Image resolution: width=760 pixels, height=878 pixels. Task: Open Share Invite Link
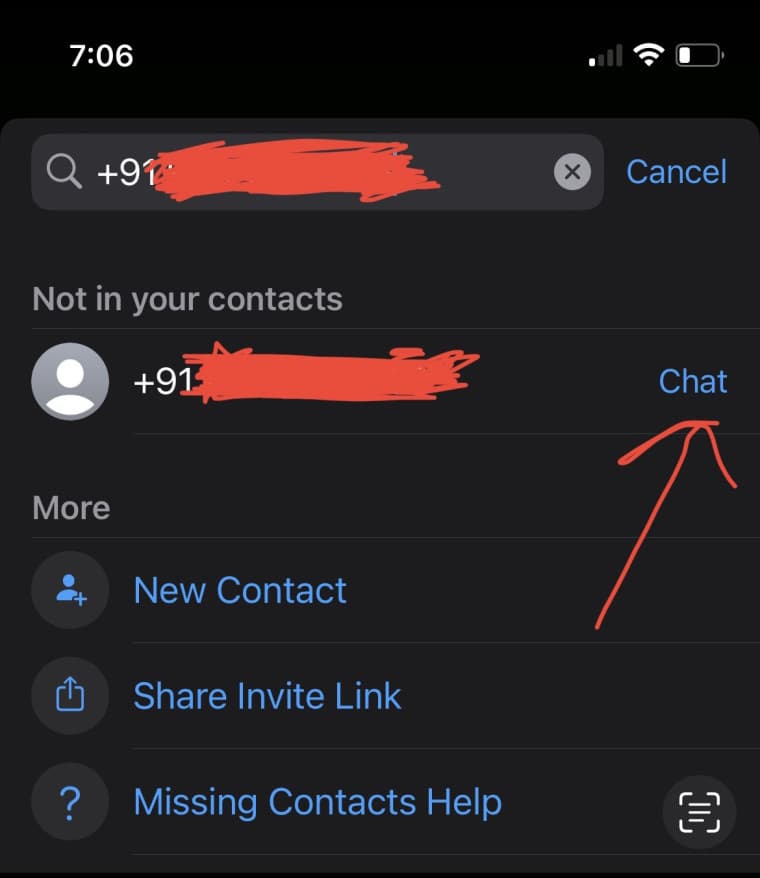pos(266,696)
